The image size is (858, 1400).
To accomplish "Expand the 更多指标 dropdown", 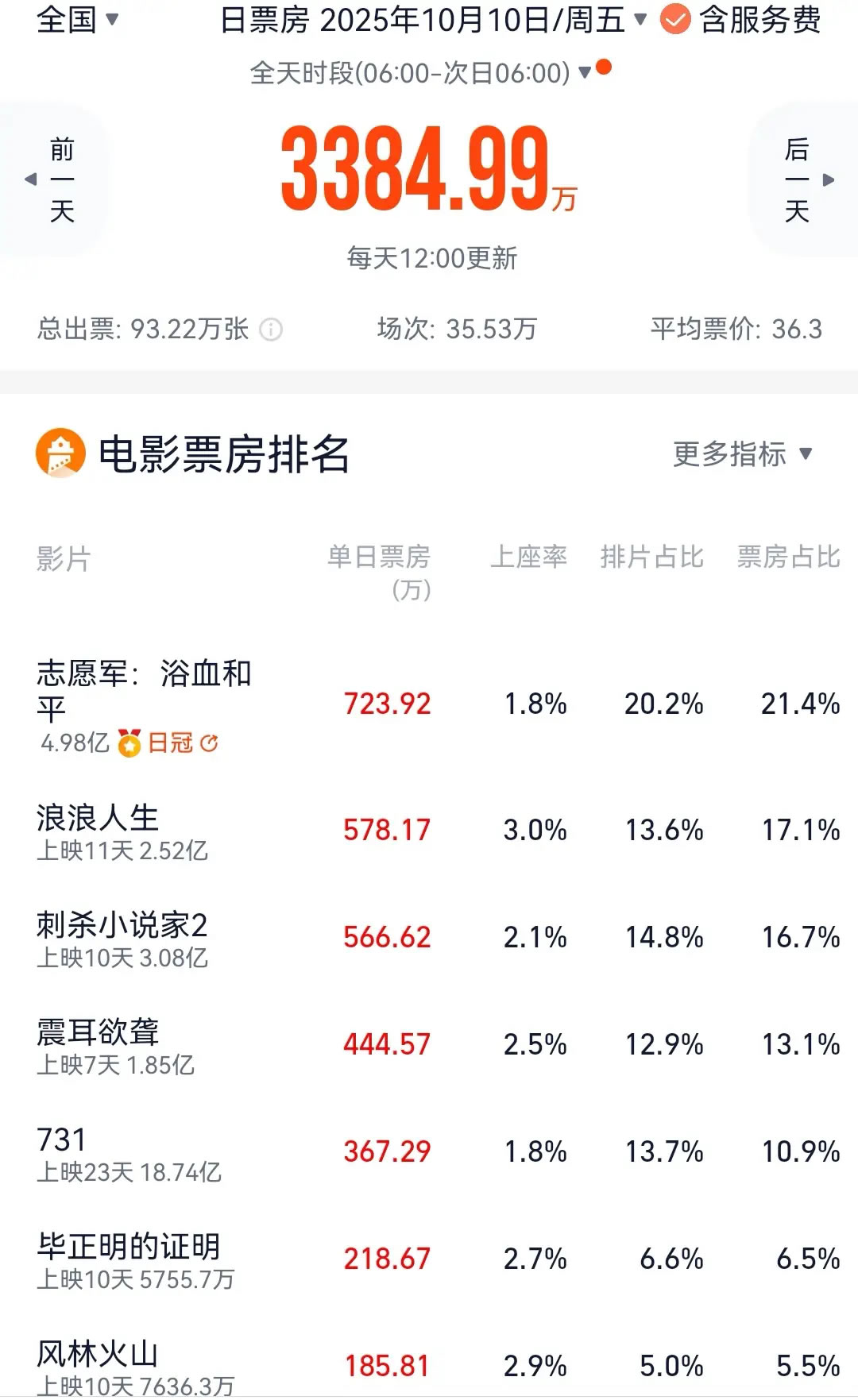I will coord(742,454).
